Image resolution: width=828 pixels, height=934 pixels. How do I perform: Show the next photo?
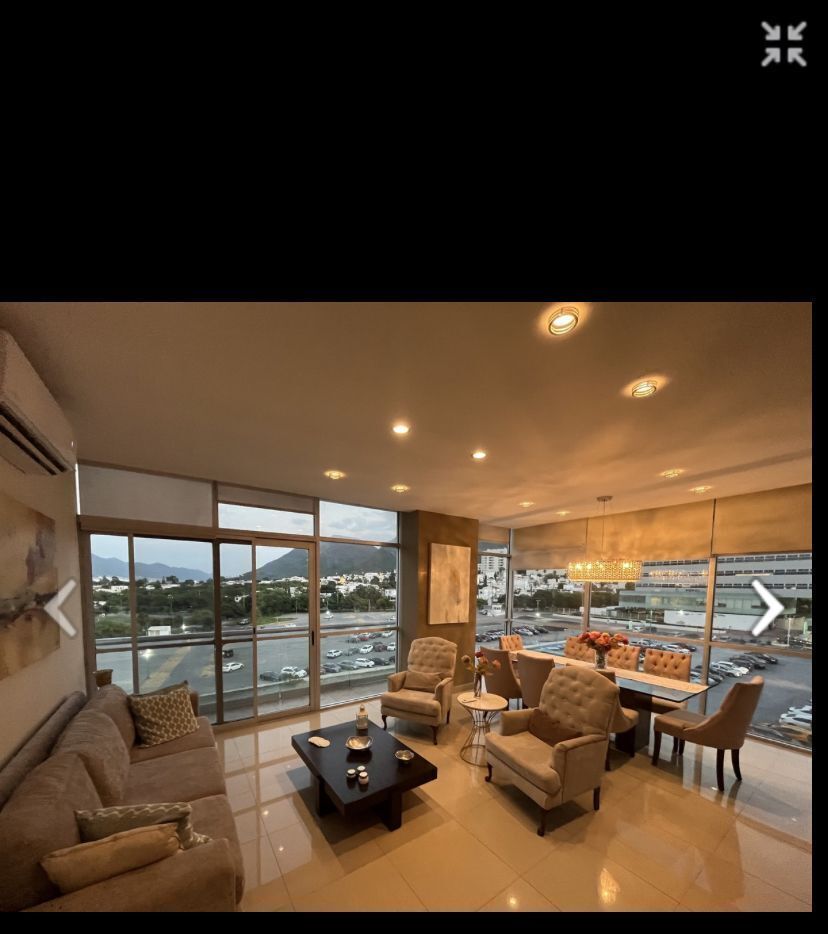pyautogui.click(x=767, y=607)
